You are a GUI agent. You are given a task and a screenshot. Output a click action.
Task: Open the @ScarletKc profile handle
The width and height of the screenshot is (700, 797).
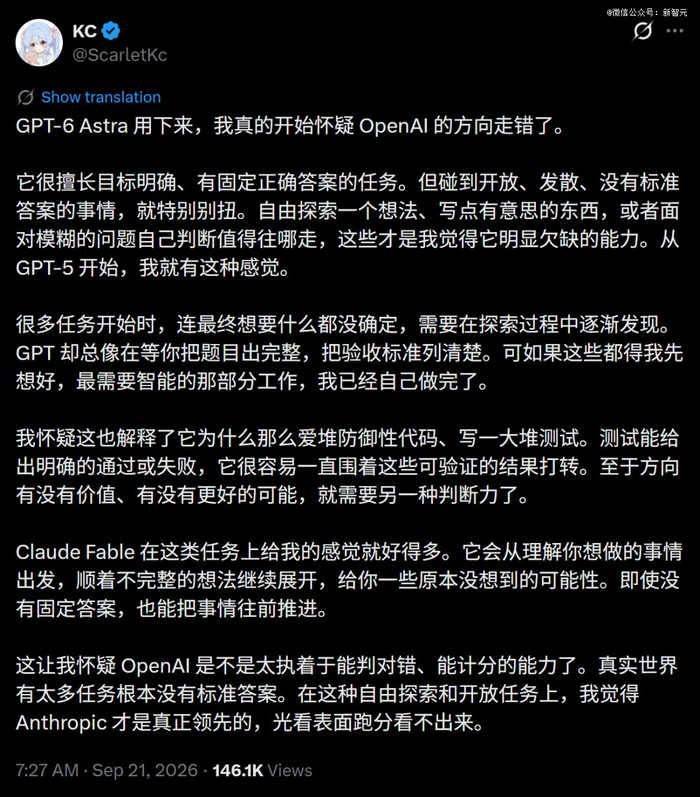coord(119,55)
